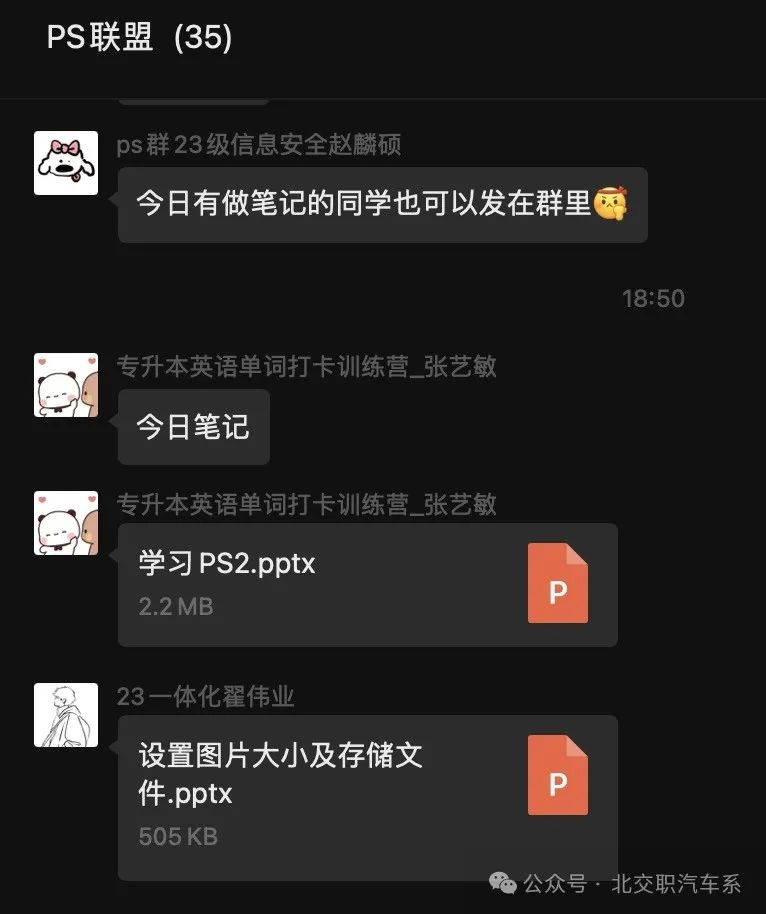Open the 学习PS2.pptx file attachment
766x914 pixels.
pyautogui.click(x=367, y=584)
